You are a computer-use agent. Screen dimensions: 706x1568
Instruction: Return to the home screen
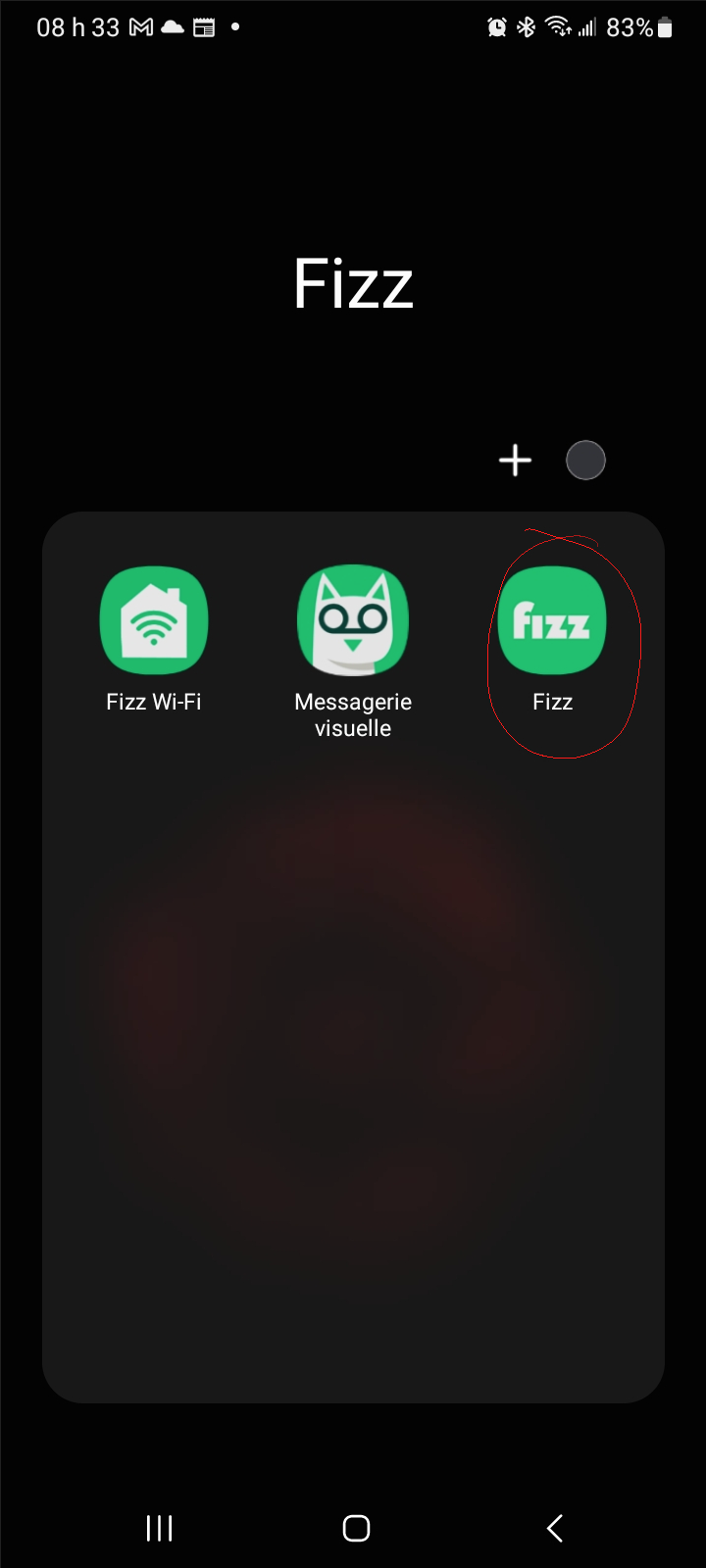coord(356,1528)
